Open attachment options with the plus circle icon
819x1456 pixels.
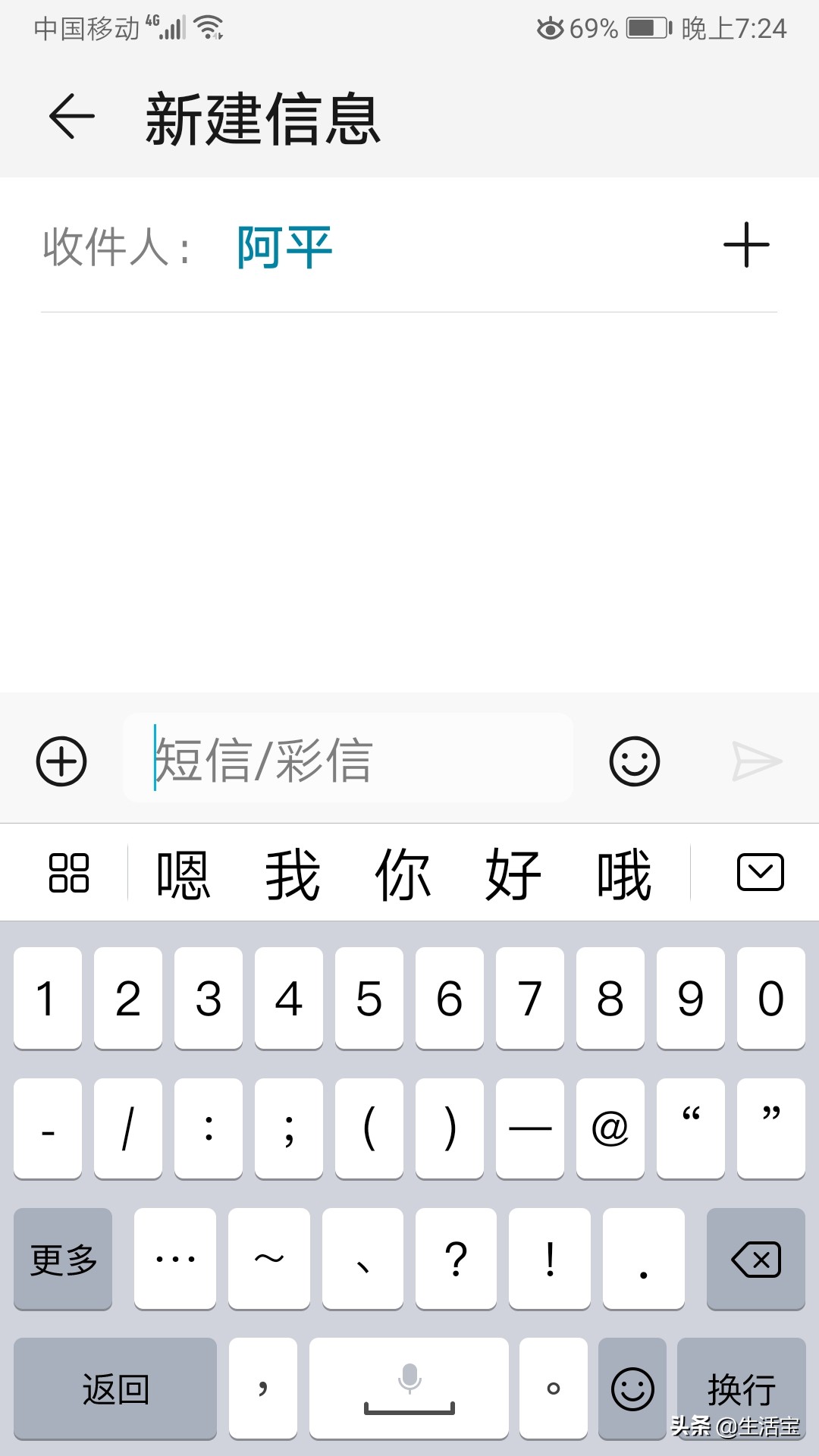(x=61, y=762)
